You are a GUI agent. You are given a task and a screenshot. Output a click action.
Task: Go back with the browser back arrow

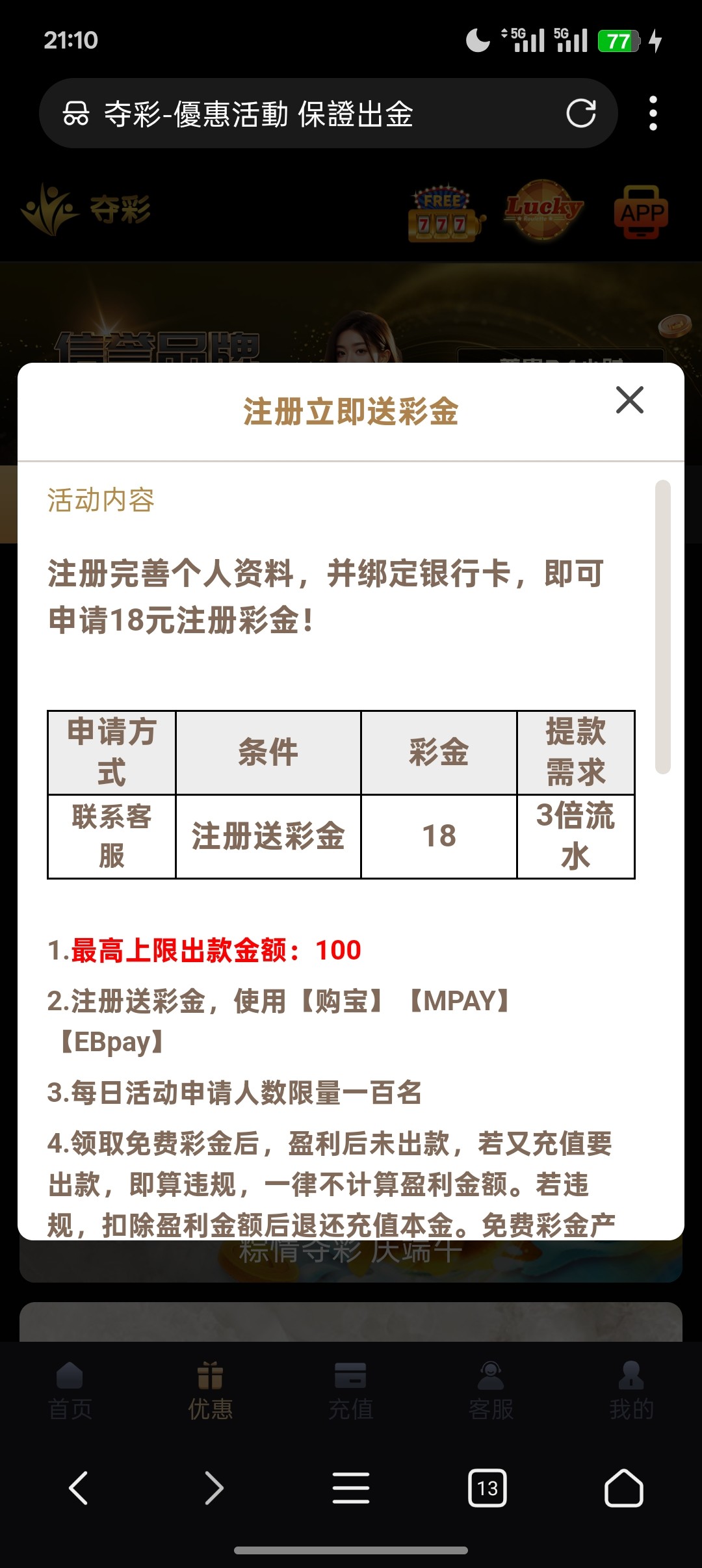tap(78, 1488)
